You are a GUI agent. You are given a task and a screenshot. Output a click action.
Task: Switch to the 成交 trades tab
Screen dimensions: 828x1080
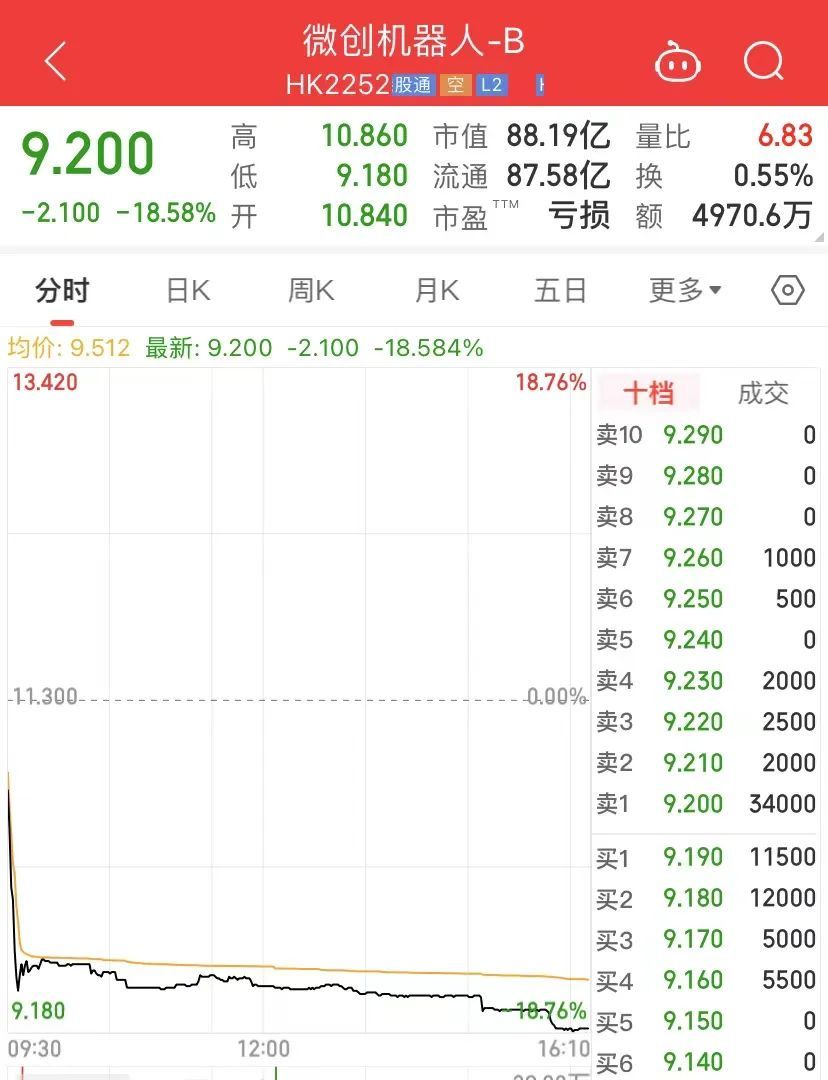click(763, 393)
